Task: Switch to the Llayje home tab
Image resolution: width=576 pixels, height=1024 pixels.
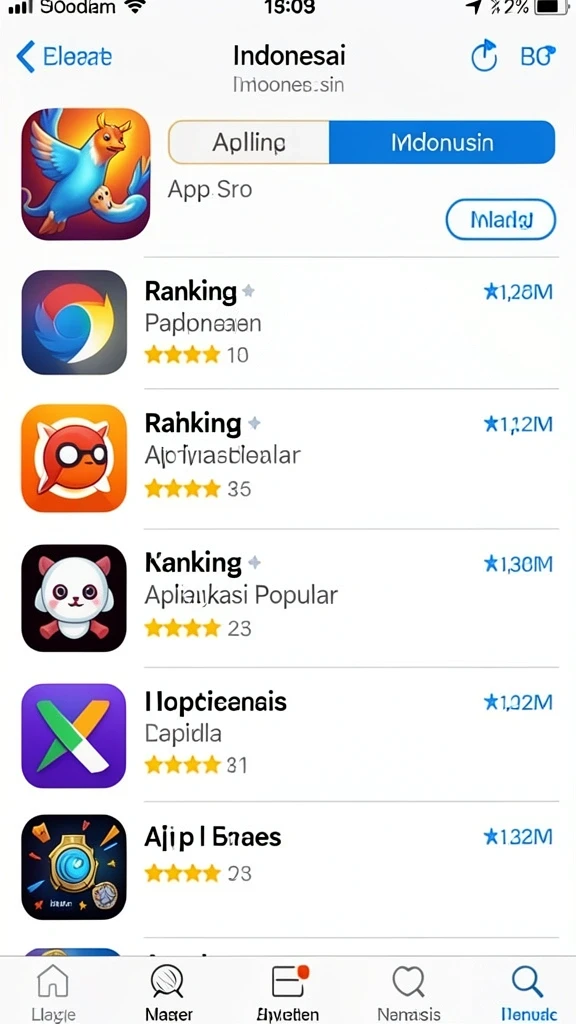Action: click(x=54, y=993)
